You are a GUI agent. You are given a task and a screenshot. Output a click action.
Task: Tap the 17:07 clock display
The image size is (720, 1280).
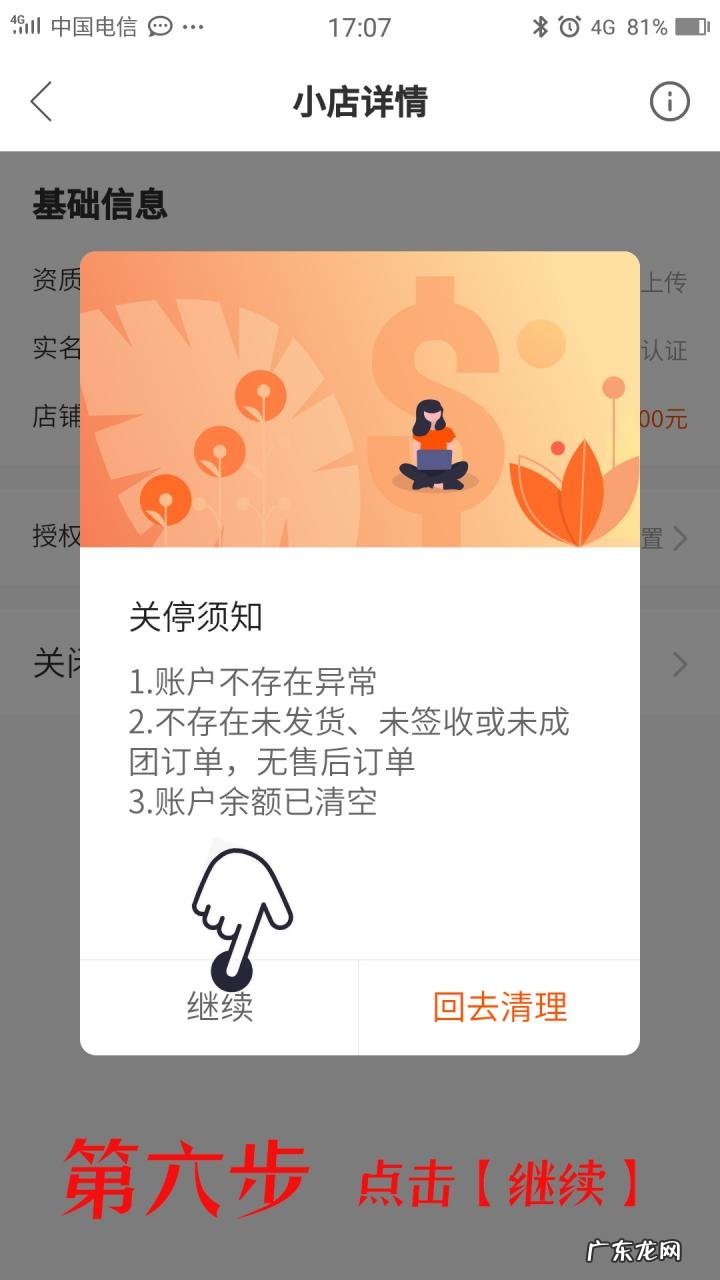click(x=360, y=28)
